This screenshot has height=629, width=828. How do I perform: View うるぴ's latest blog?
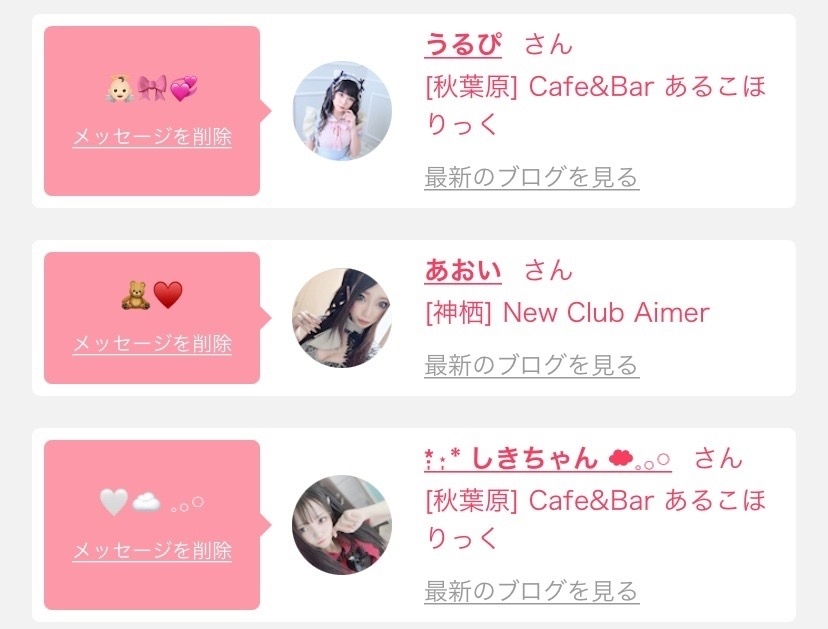(531, 178)
